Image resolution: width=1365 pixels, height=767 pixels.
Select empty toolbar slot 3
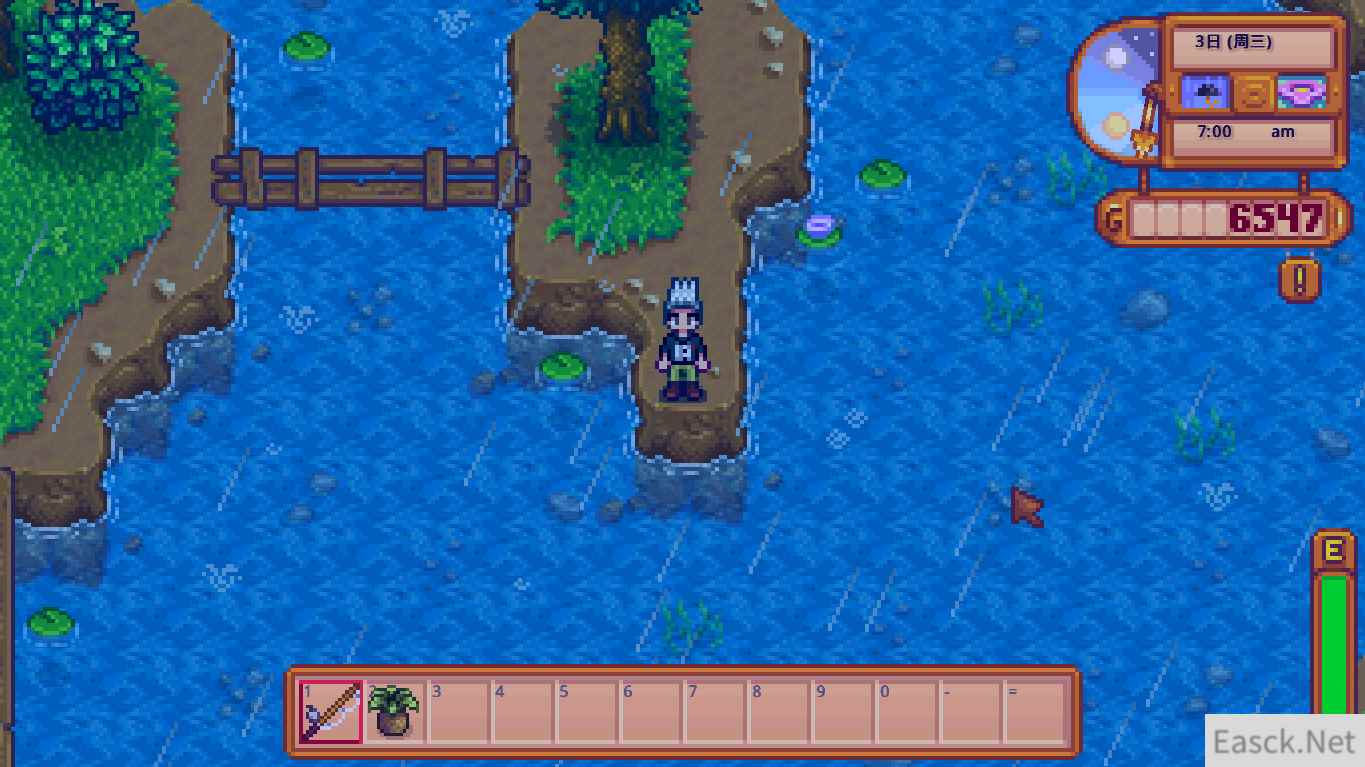click(x=458, y=712)
